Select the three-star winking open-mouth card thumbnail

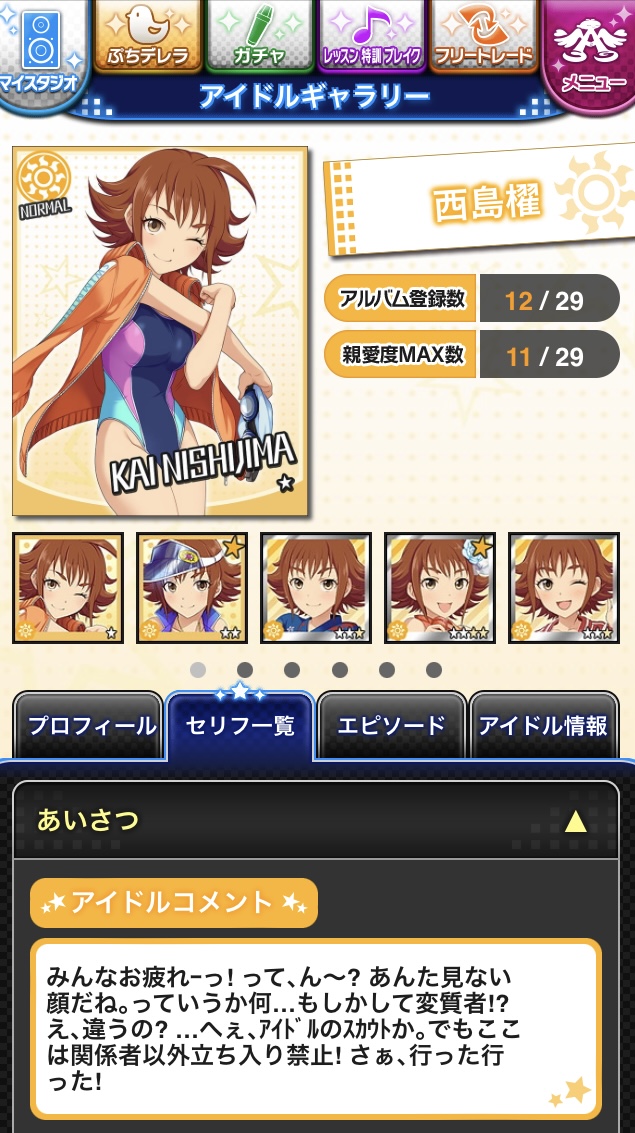(564, 588)
